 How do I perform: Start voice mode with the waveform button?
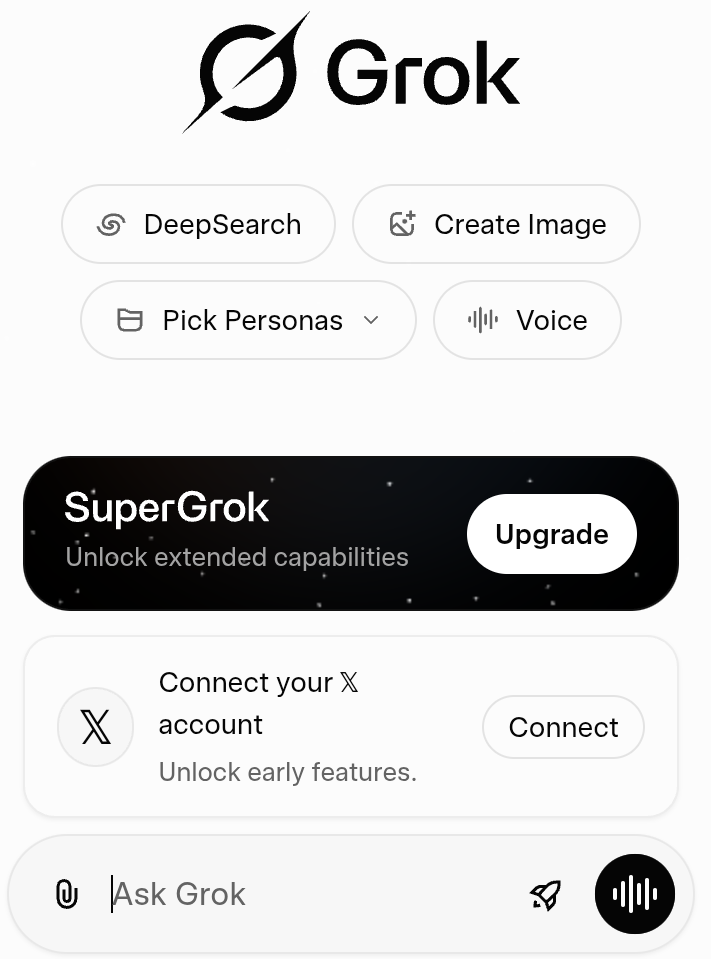[x=635, y=893]
